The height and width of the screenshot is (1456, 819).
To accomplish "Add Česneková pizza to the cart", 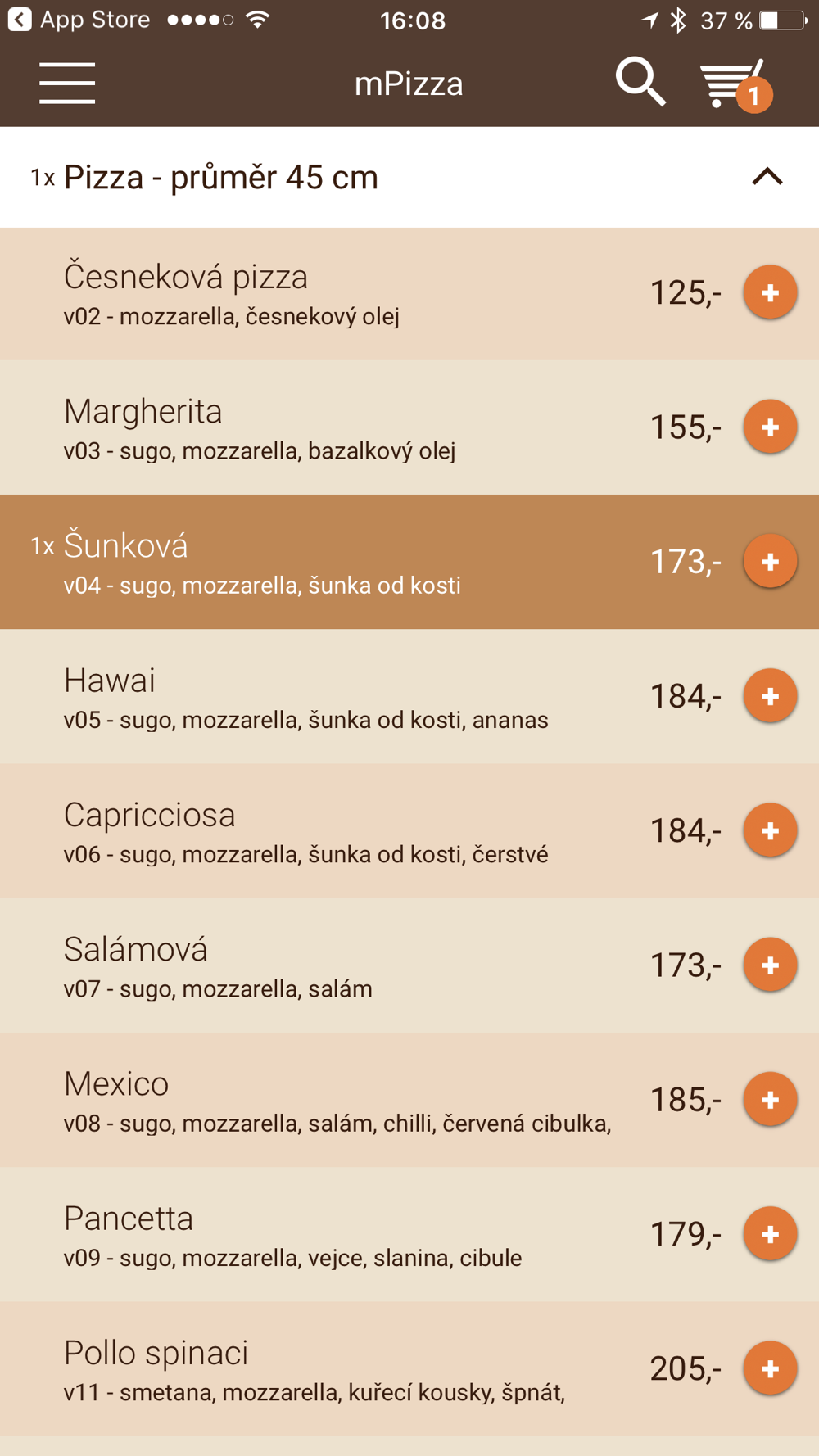I will coord(770,292).
